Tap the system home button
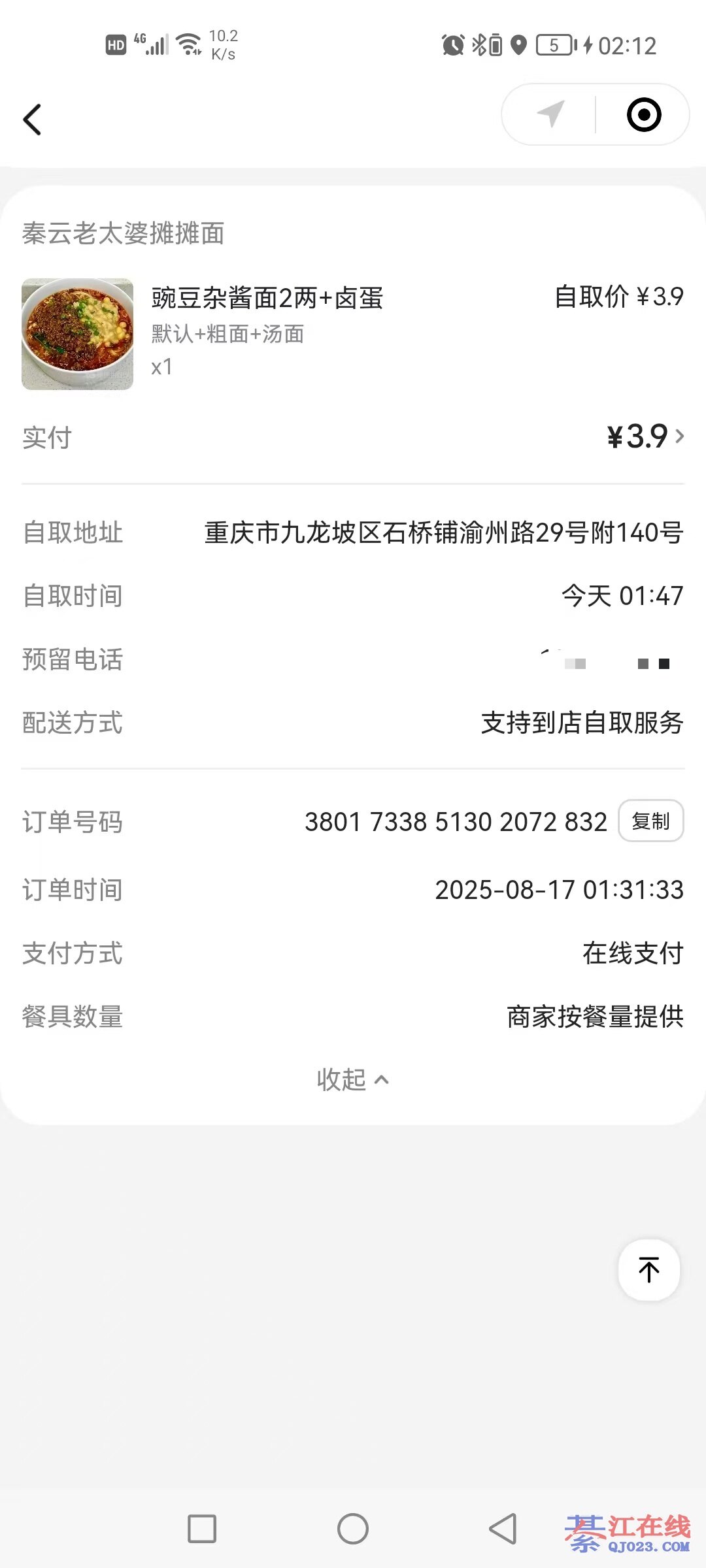The height and width of the screenshot is (1568, 706). click(353, 1529)
